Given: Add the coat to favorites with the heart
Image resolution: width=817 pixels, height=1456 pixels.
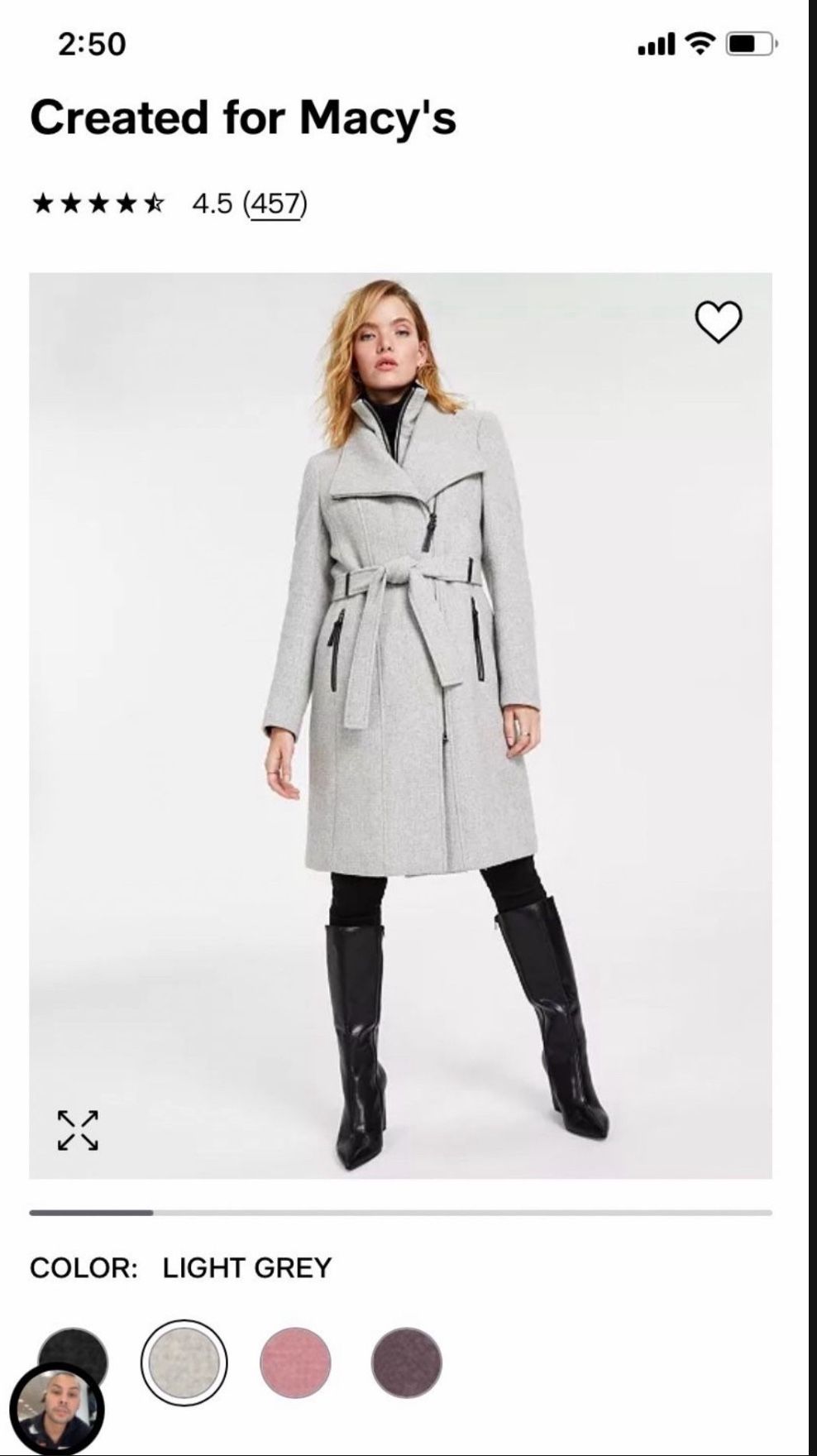Looking at the screenshot, I should [x=718, y=322].
